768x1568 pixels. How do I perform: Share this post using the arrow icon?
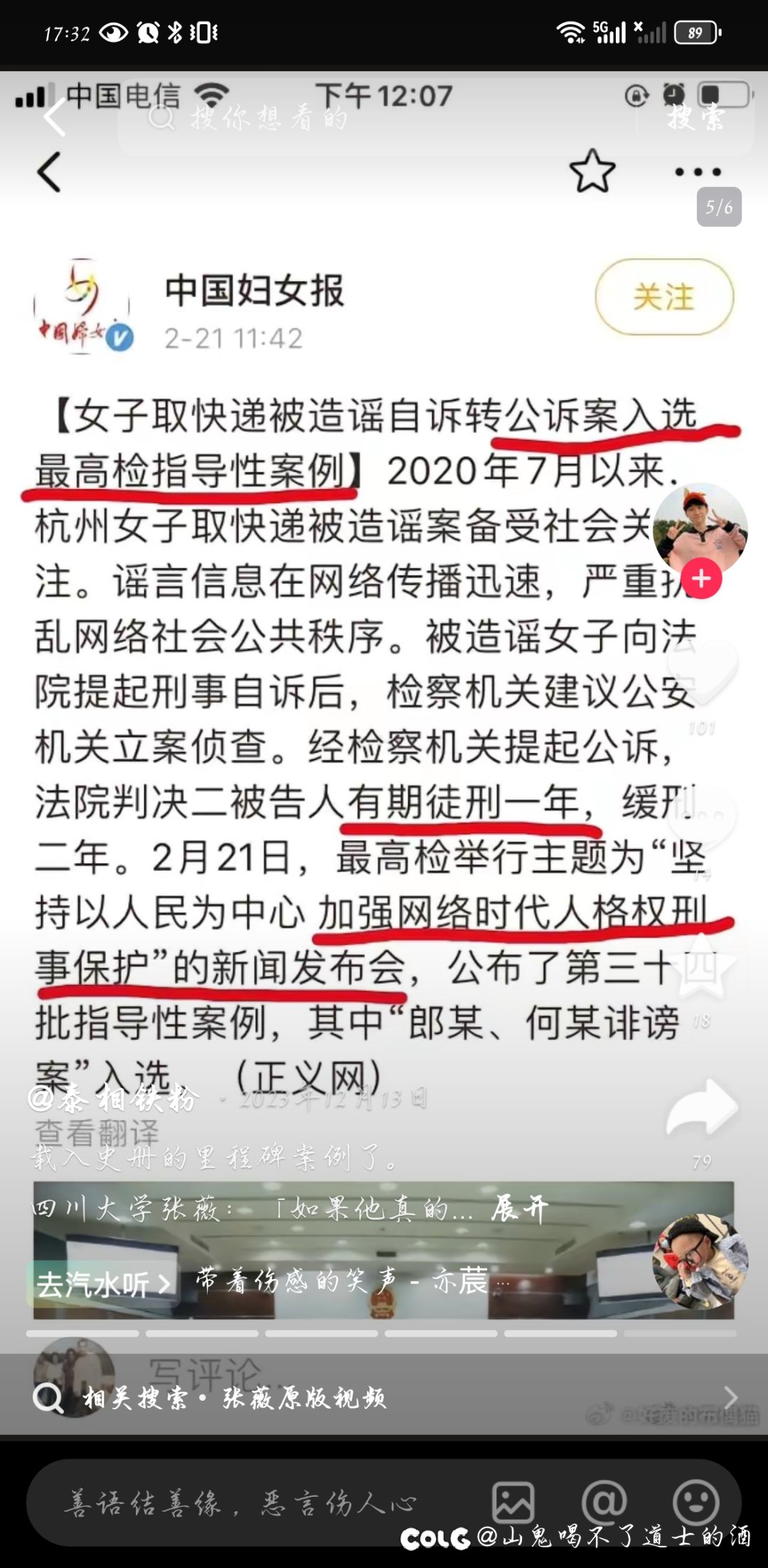click(x=702, y=1107)
